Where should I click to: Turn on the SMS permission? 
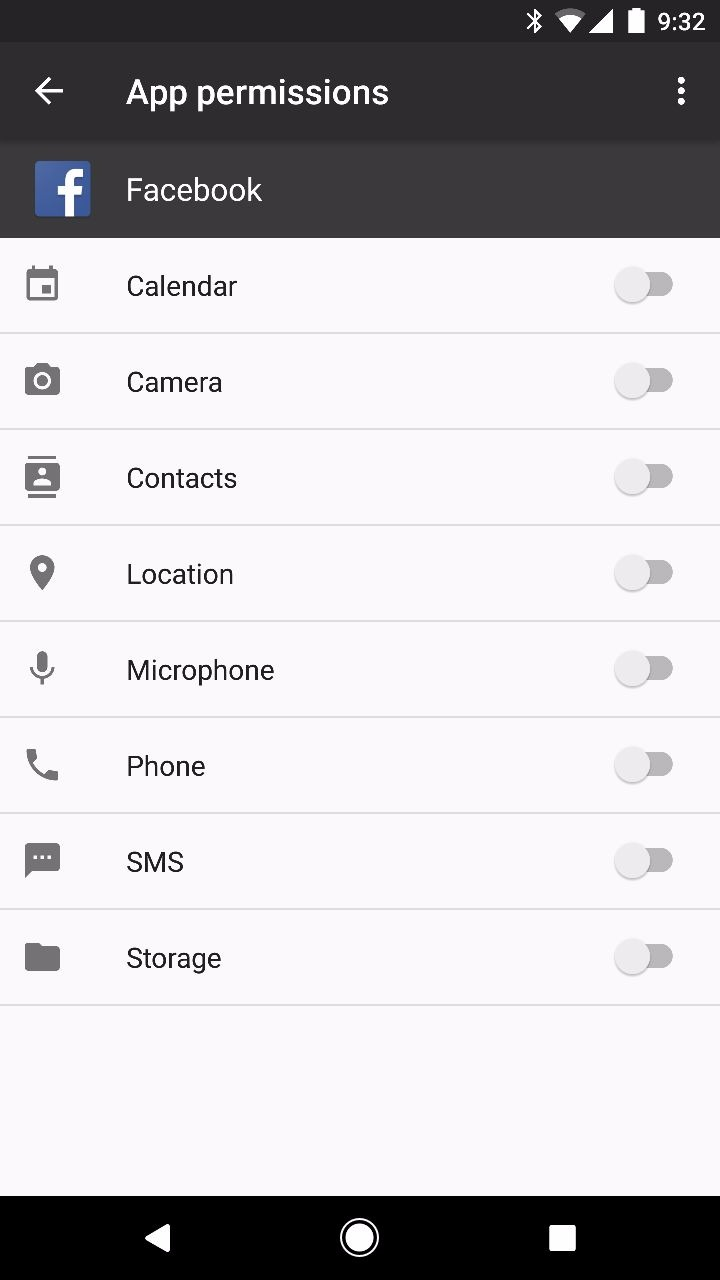coord(644,861)
